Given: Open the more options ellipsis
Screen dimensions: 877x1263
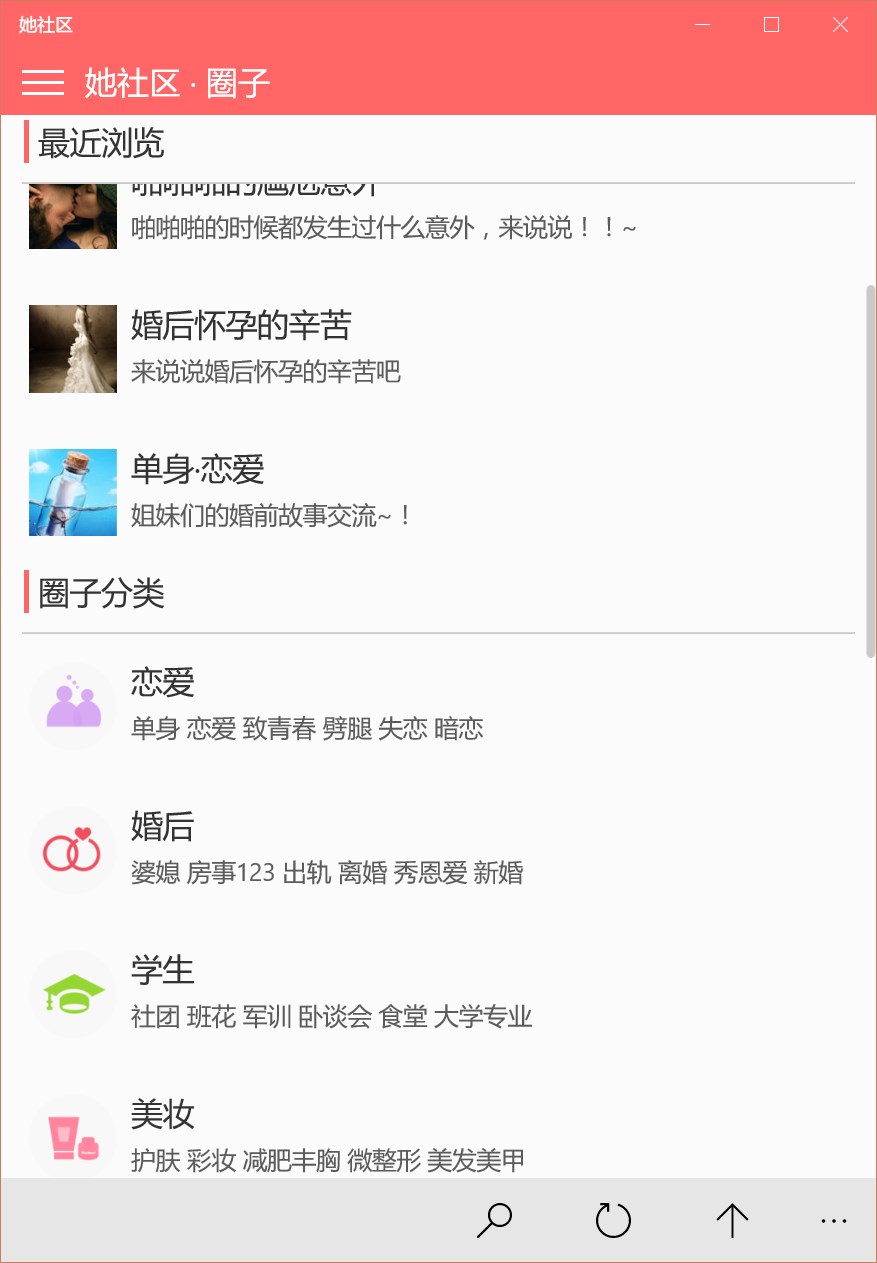Looking at the screenshot, I should 834,1220.
